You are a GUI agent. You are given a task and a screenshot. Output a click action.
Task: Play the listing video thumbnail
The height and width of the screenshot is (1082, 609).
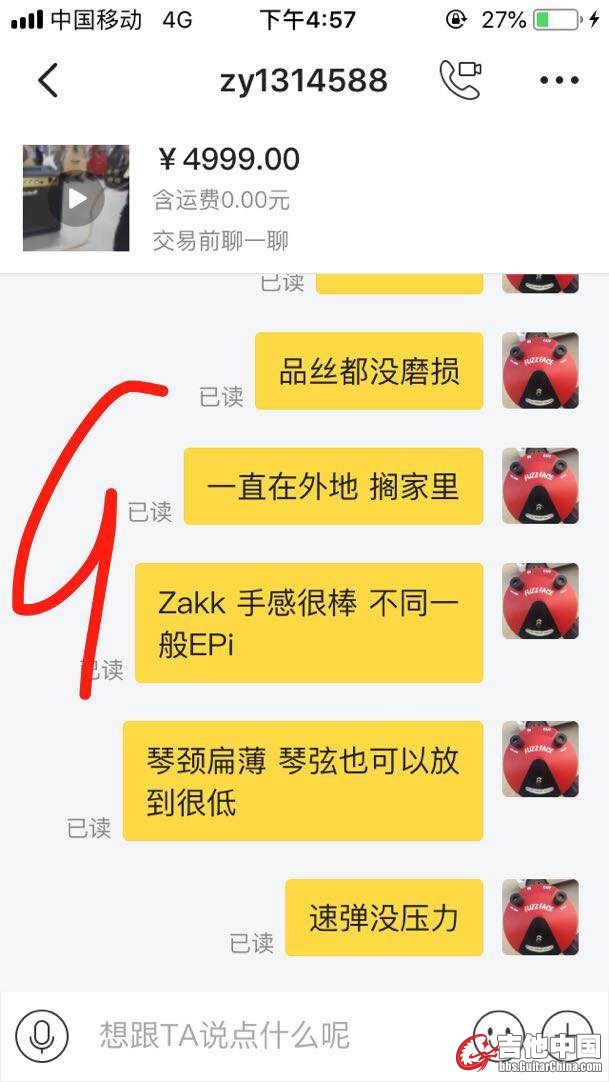click(76, 198)
